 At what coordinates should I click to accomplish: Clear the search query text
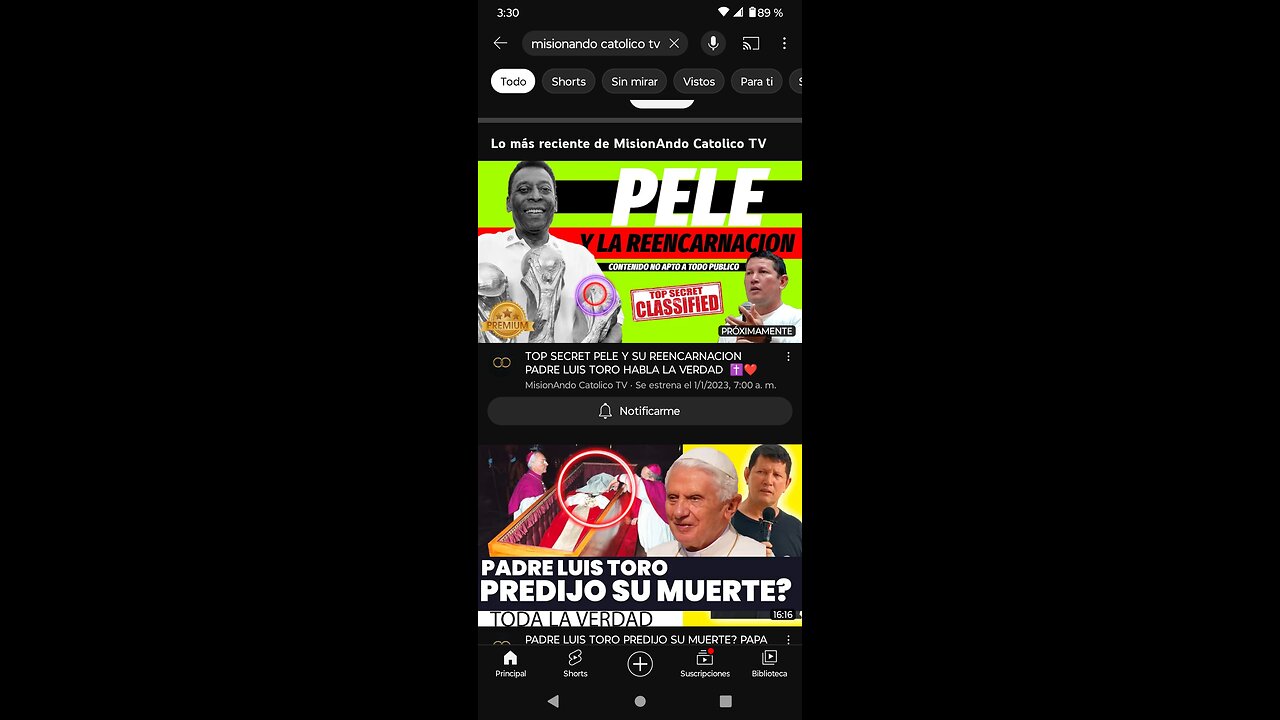(x=674, y=43)
